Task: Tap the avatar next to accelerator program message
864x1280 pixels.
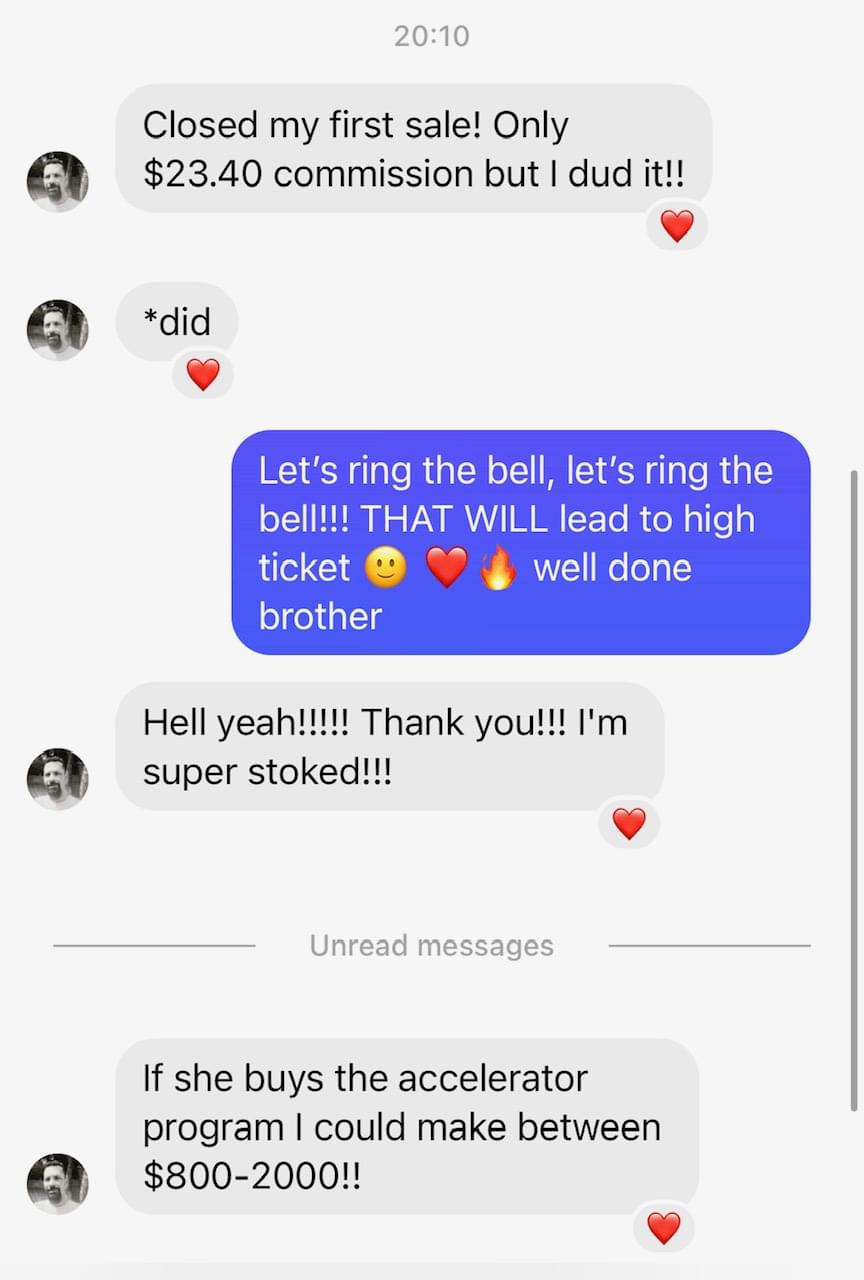Action: pos(57,1183)
